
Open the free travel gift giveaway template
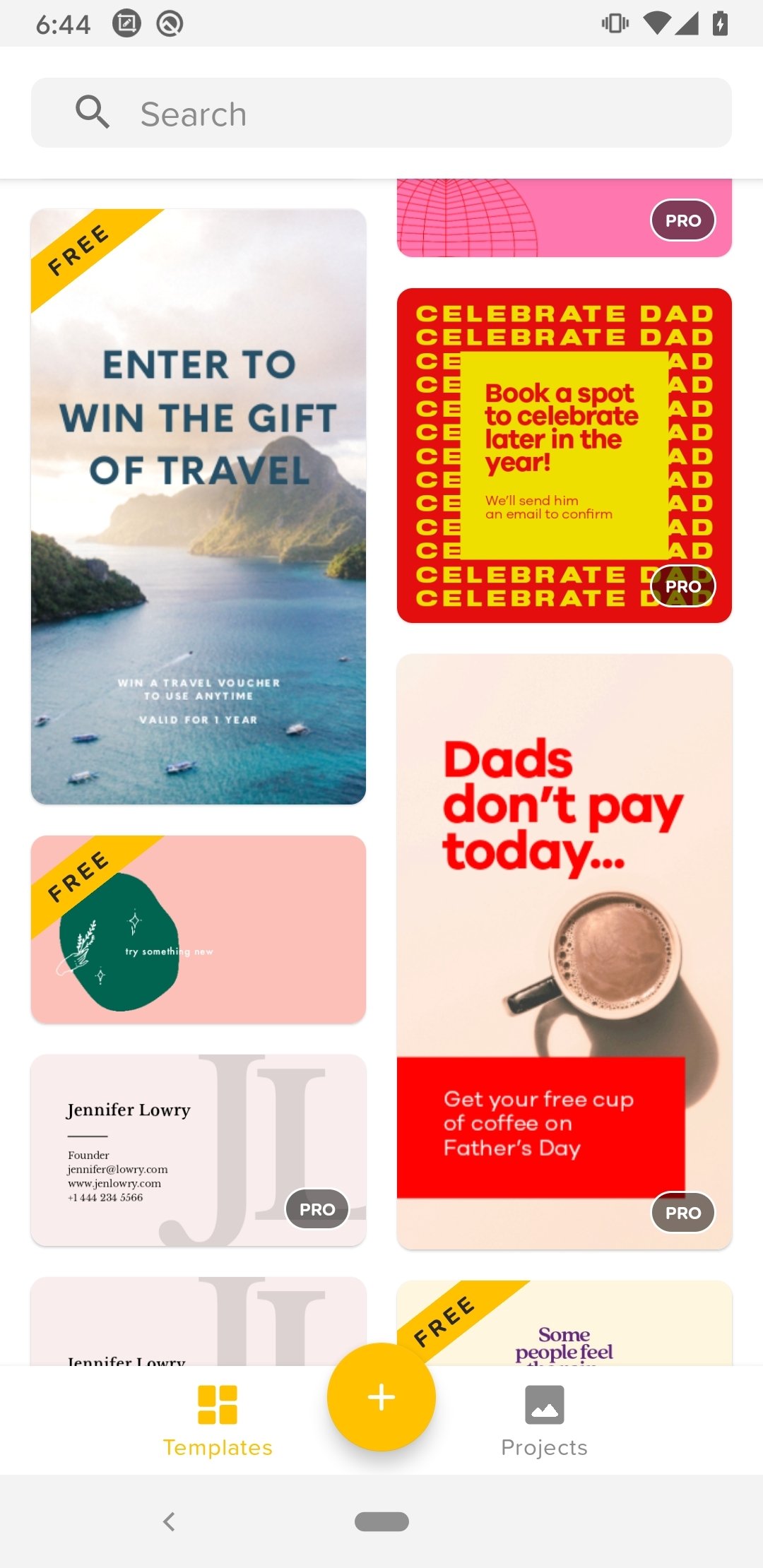(199, 506)
